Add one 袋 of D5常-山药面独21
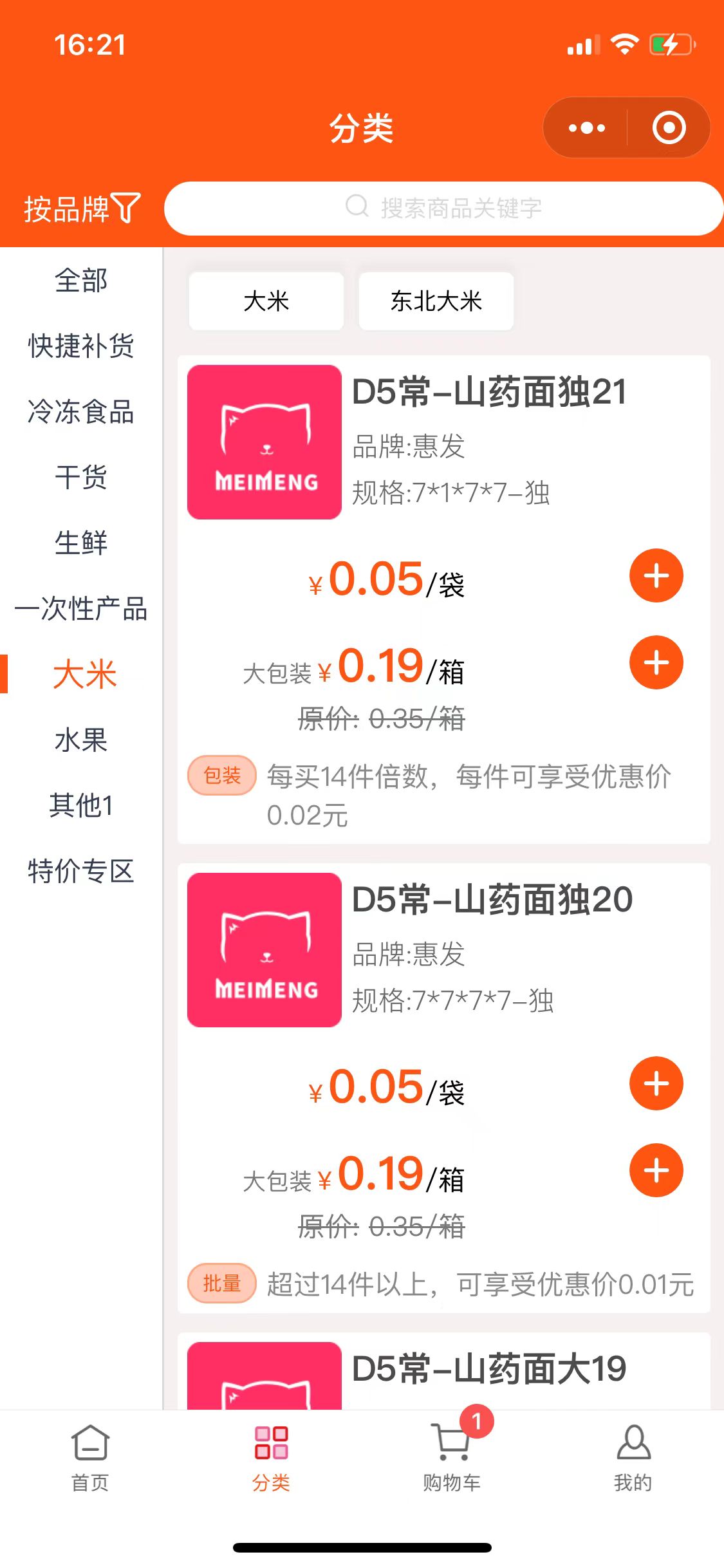 [x=656, y=575]
